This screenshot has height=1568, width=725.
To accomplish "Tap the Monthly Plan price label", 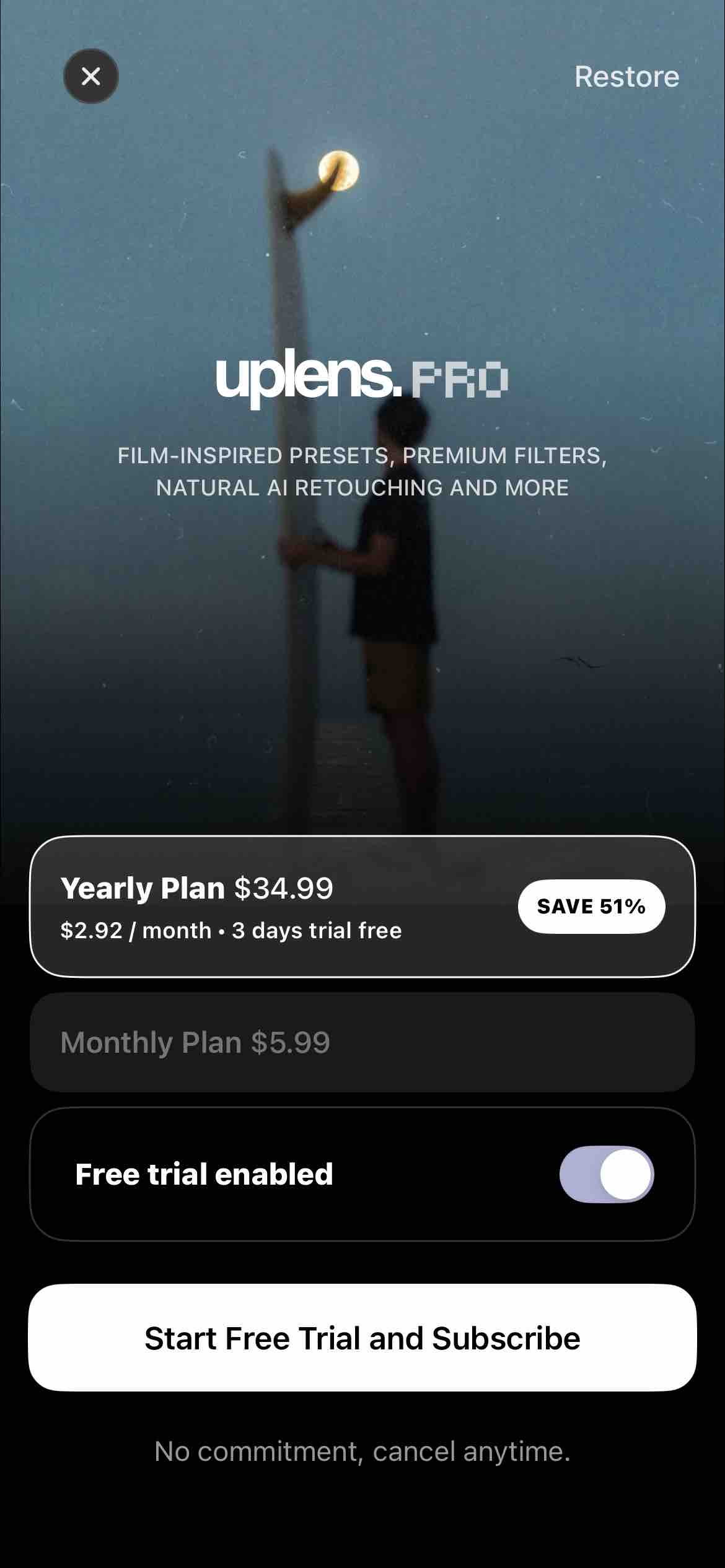I will [194, 1042].
